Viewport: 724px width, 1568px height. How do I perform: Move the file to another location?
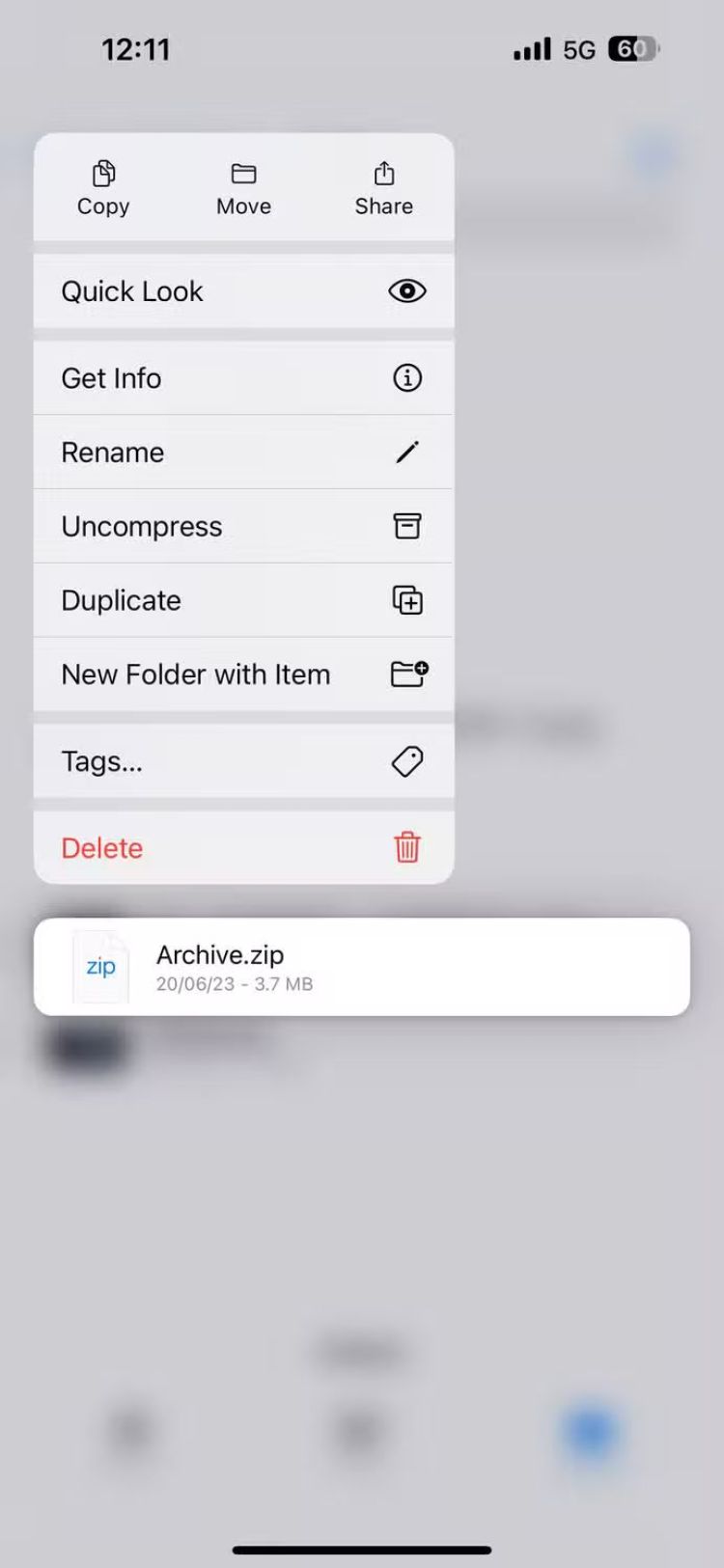[243, 188]
